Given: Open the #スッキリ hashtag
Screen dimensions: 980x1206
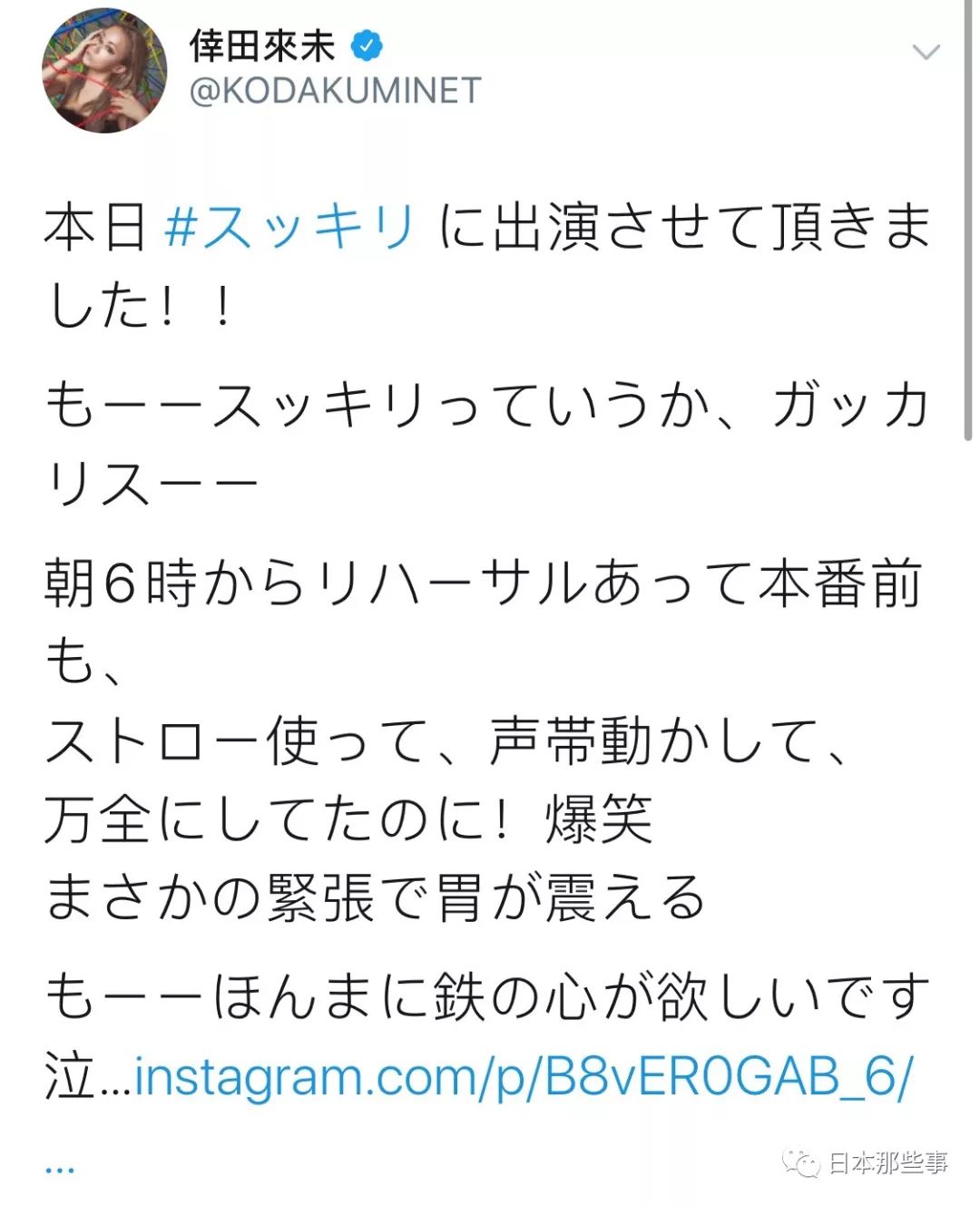Looking at the screenshot, I should tap(290, 227).
